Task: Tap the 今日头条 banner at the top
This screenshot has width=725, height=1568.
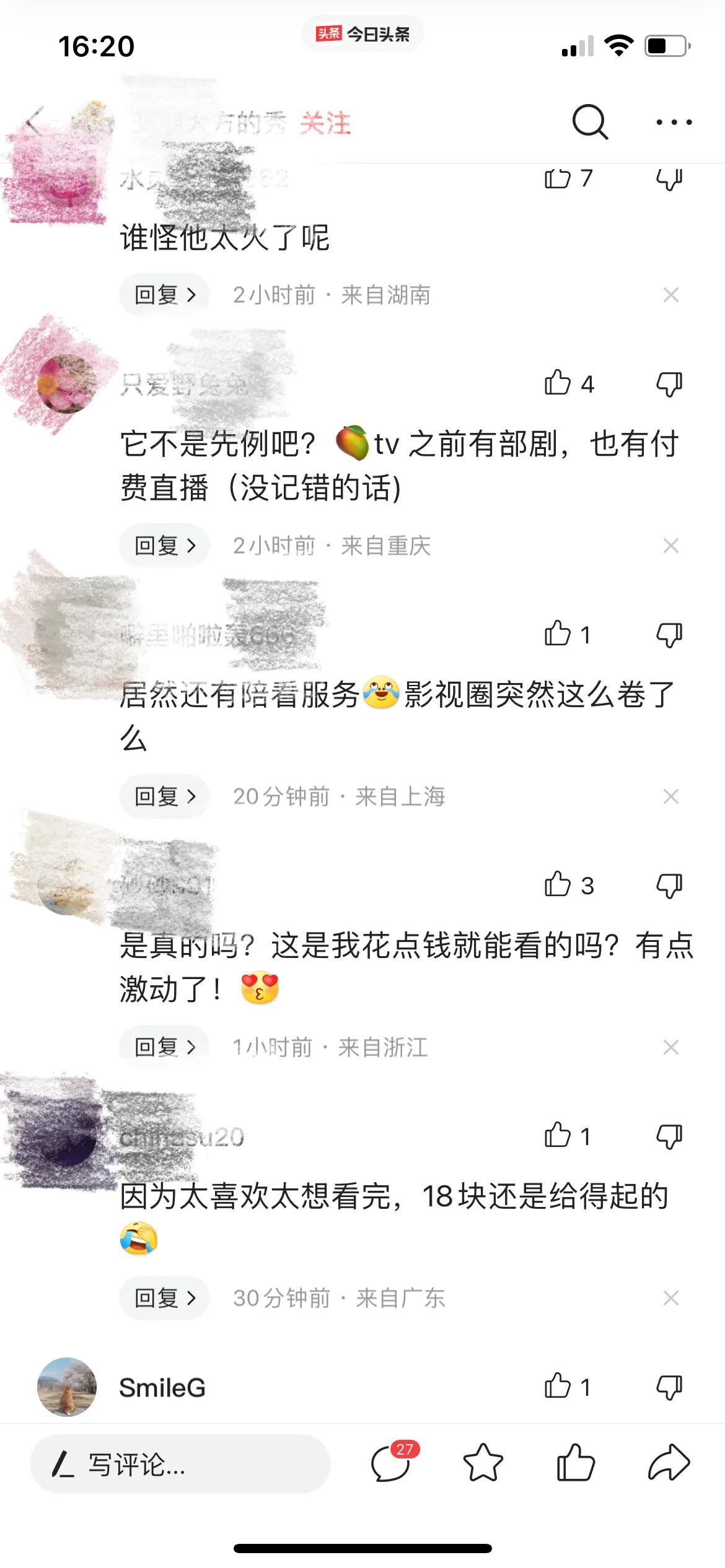Action: tap(362, 34)
